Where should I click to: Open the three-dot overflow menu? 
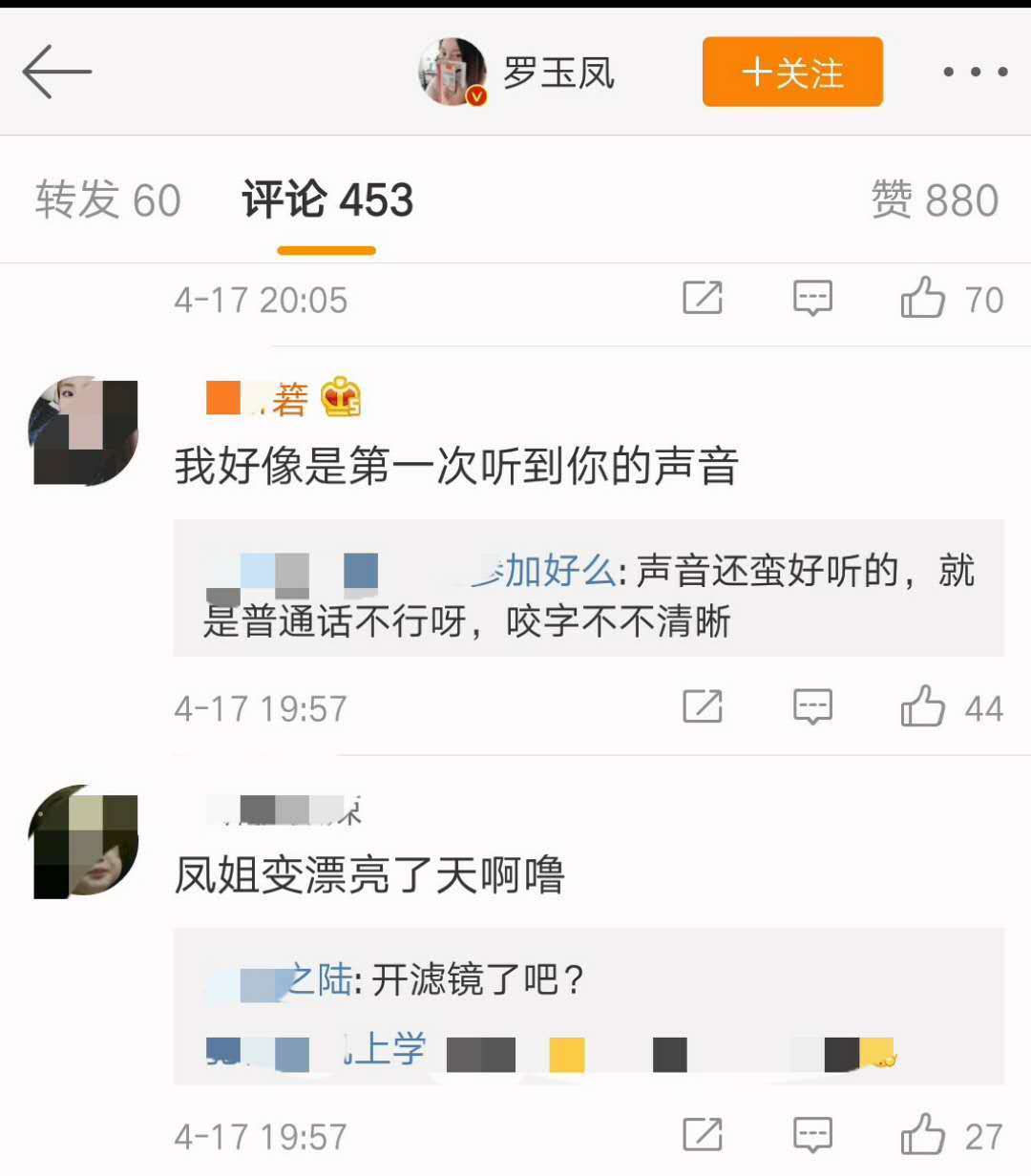(x=975, y=72)
